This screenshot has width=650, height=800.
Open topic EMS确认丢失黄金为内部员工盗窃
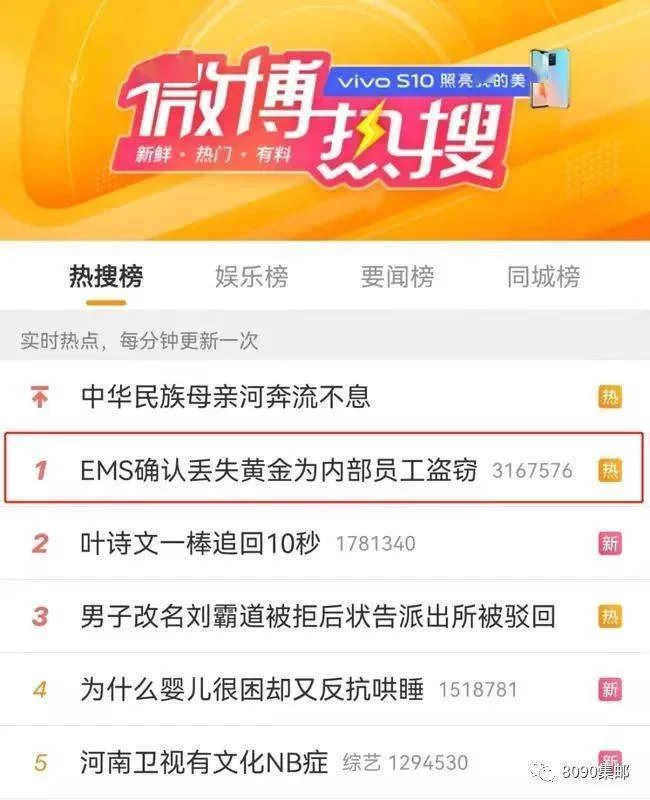pyautogui.click(x=279, y=468)
